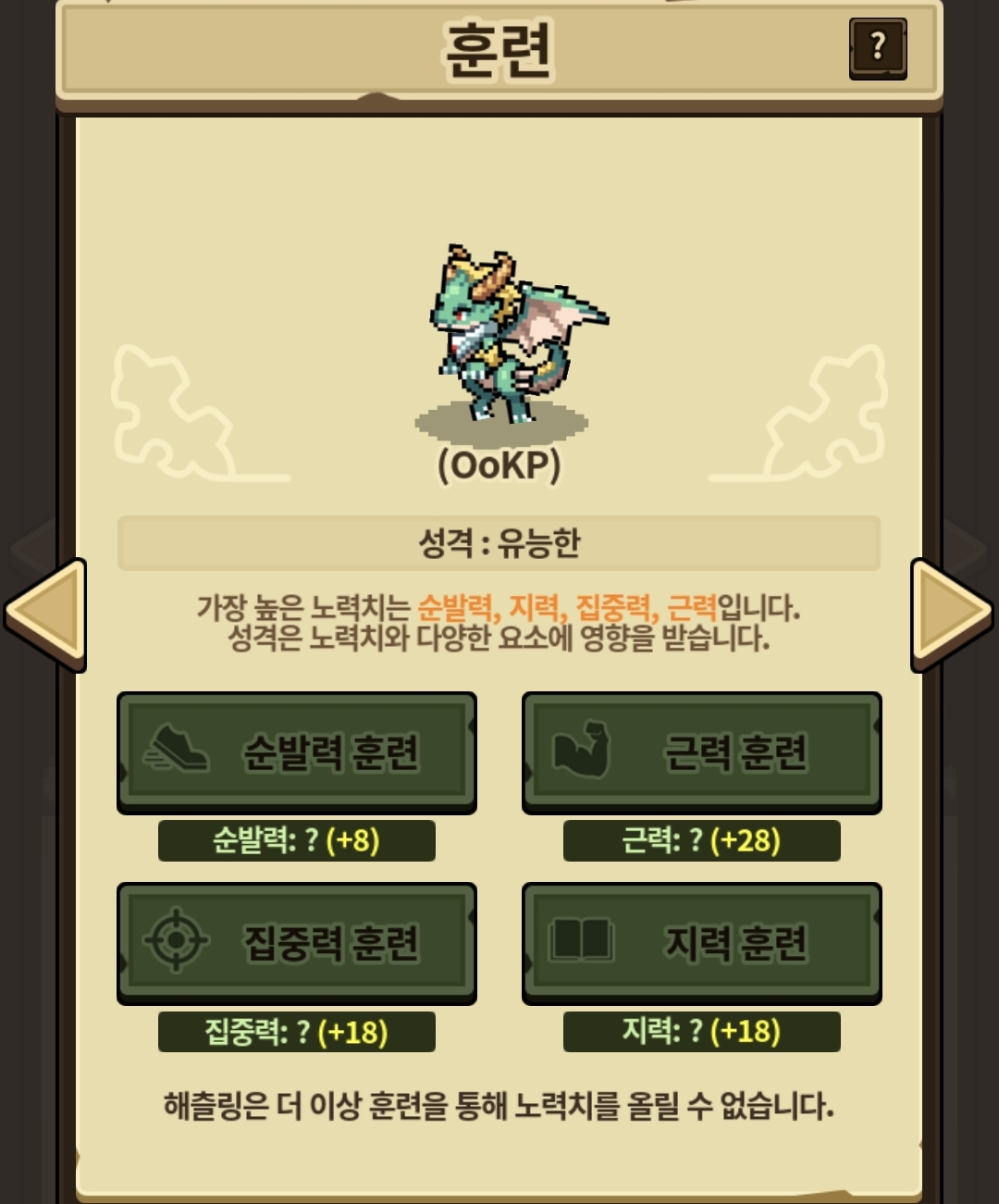Start 근력 훈련 training
This screenshot has height=1204, width=999.
click(701, 752)
